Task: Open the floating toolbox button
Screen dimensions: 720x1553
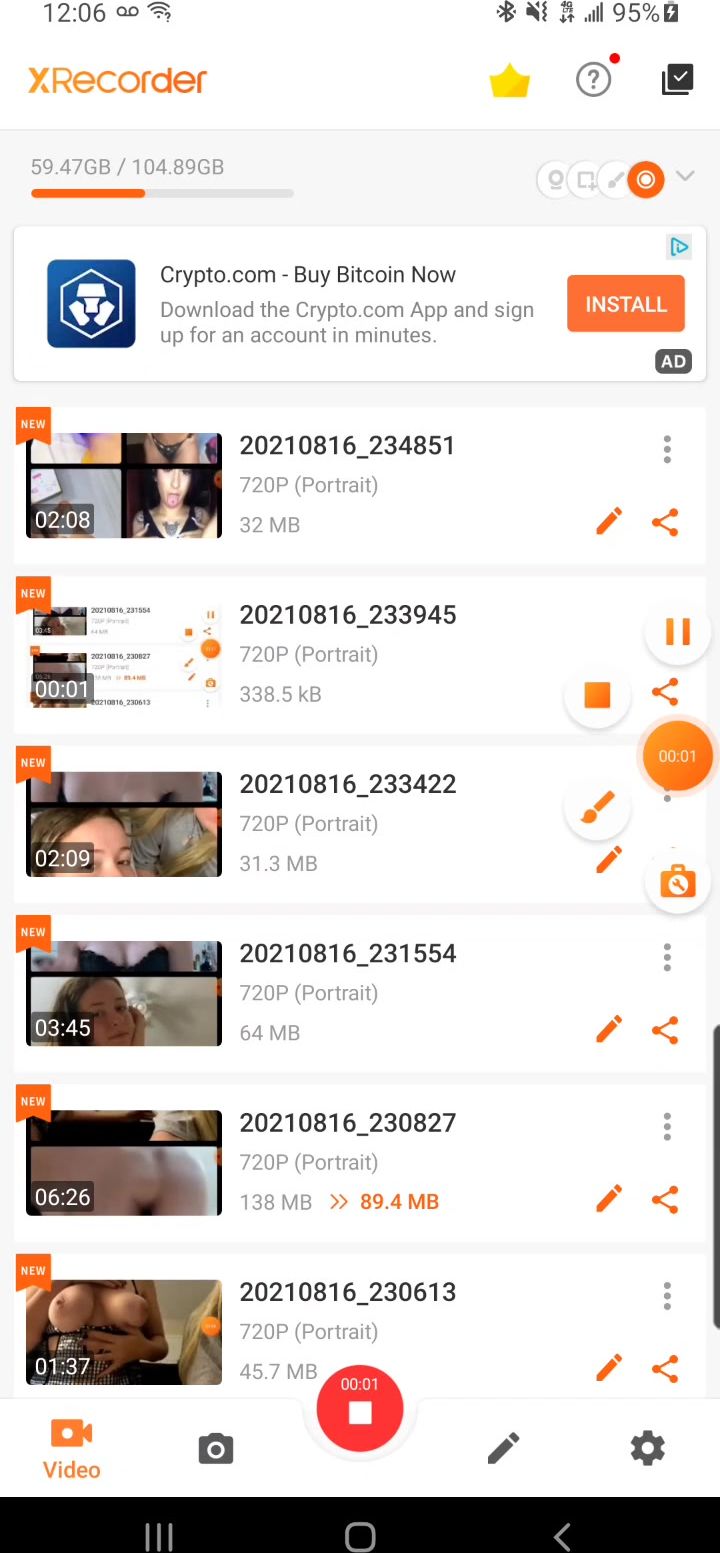Action: point(678,881)
